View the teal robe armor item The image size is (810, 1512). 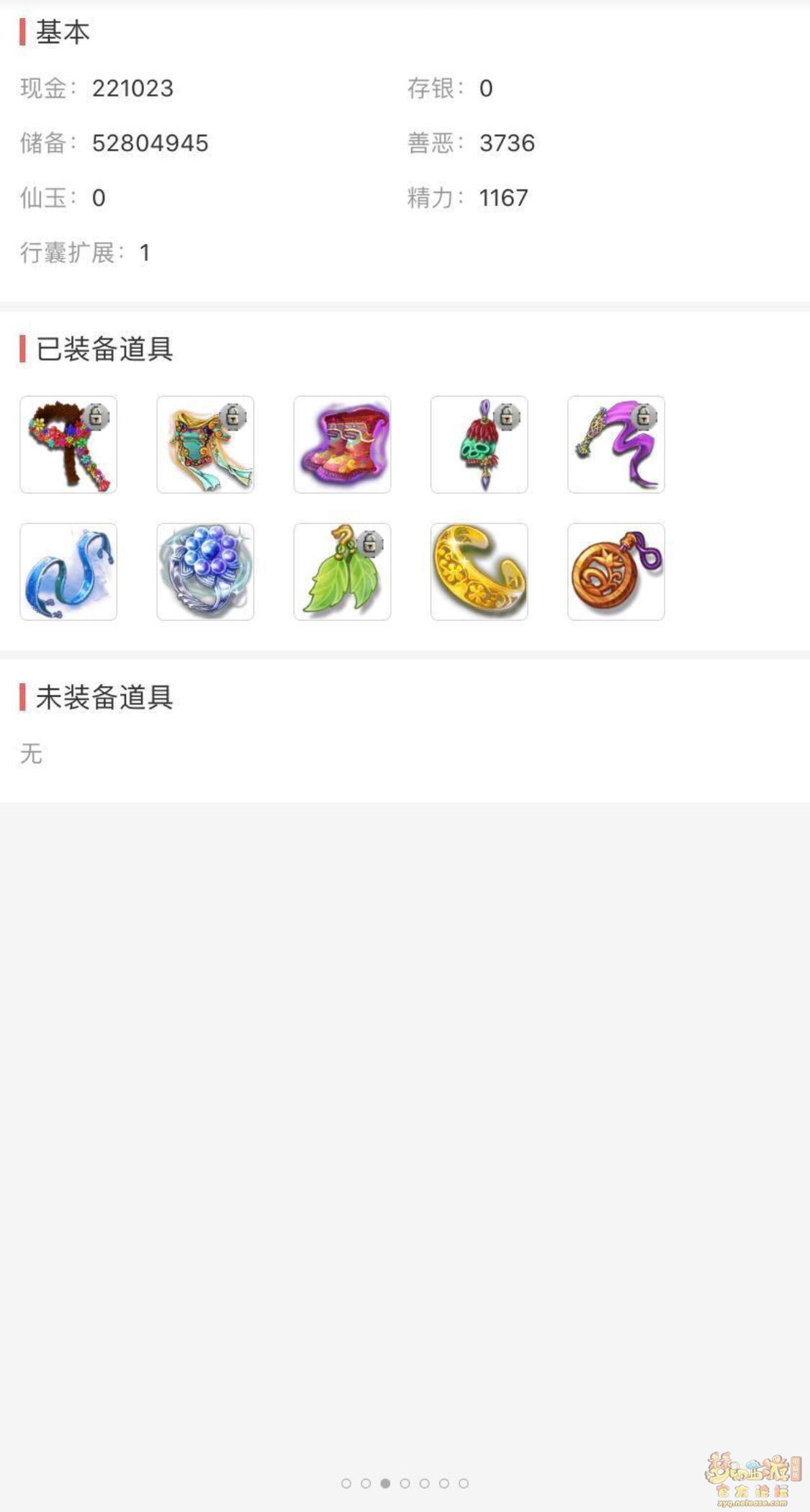205,444
